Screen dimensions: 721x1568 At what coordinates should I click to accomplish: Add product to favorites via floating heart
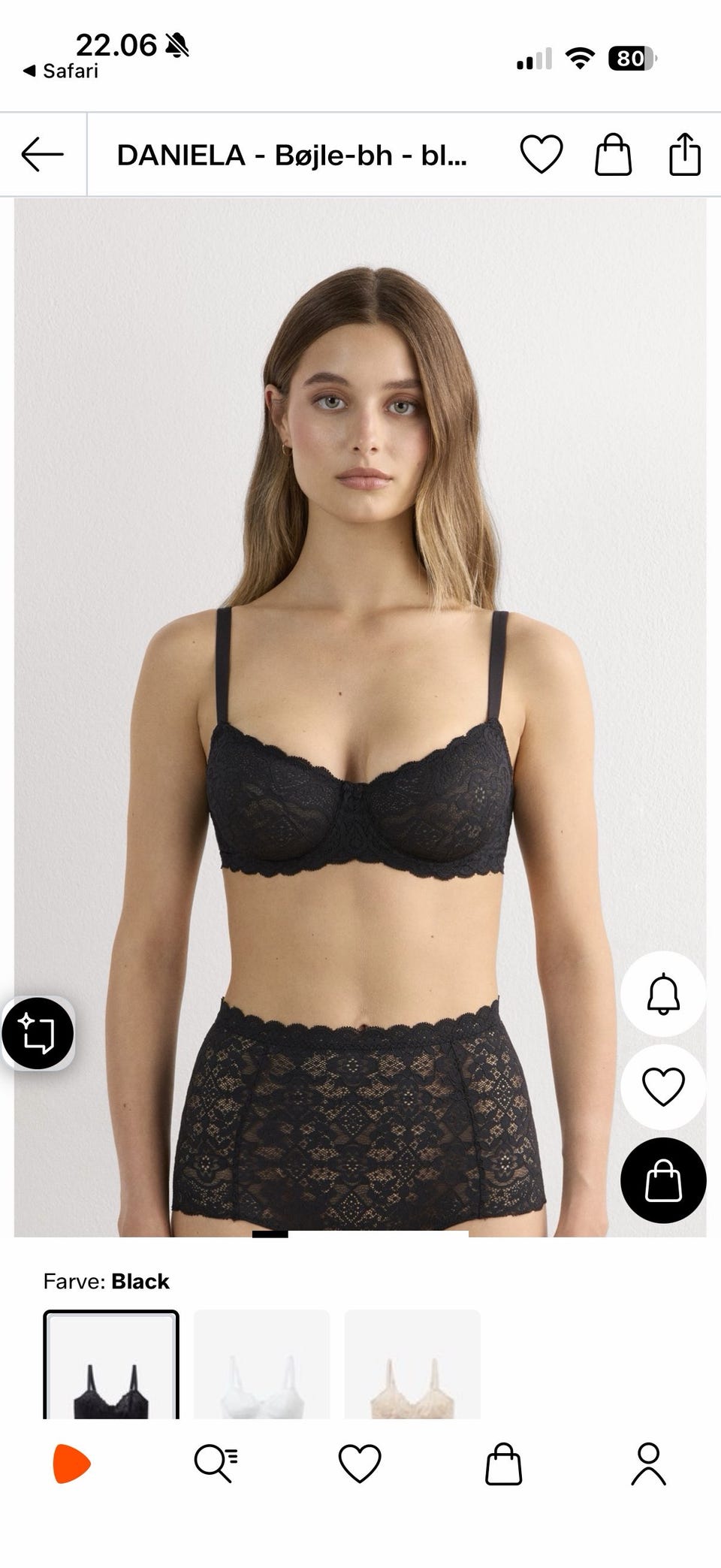(x=663, y=1086)
